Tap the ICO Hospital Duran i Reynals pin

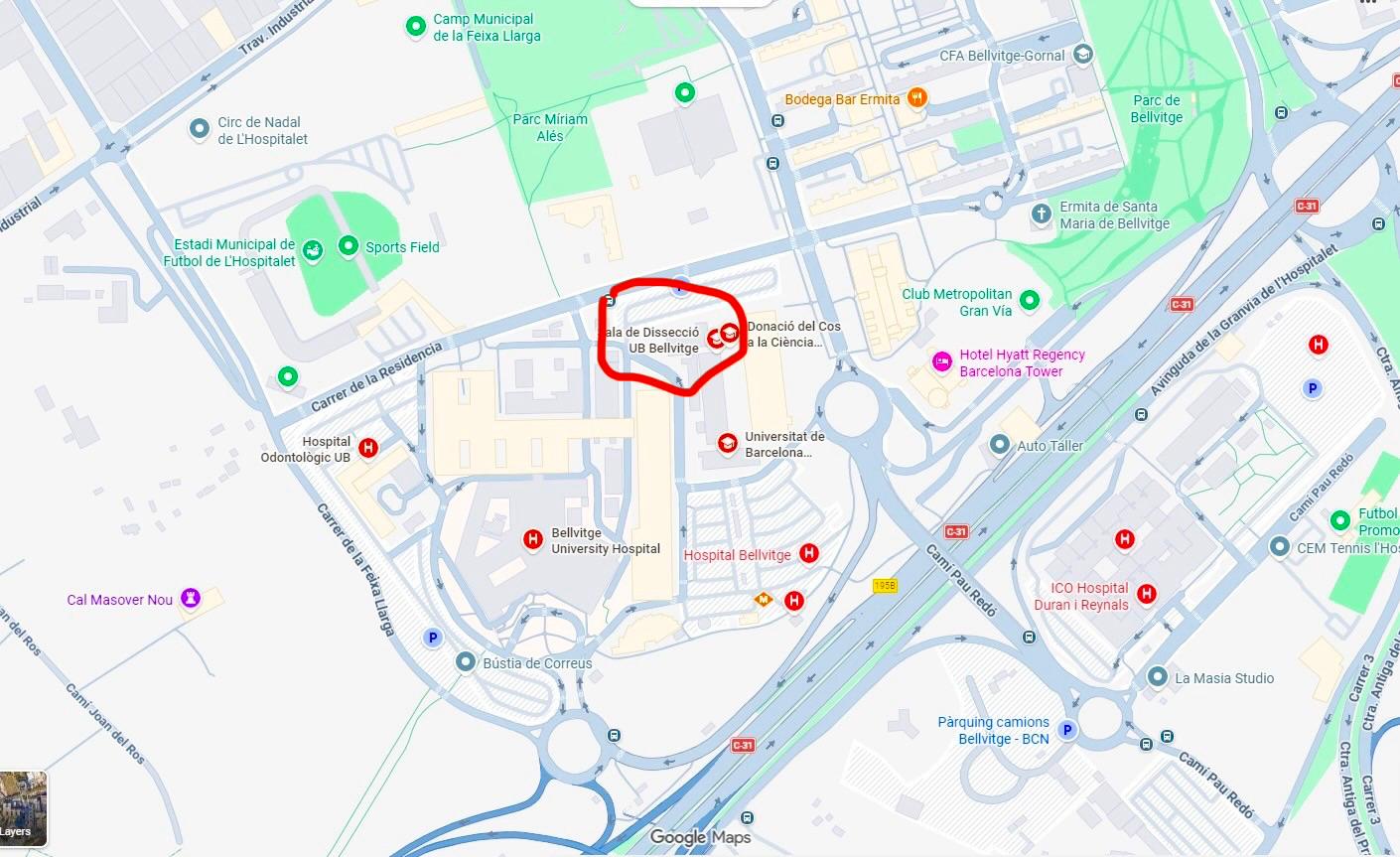(1147, 594)
